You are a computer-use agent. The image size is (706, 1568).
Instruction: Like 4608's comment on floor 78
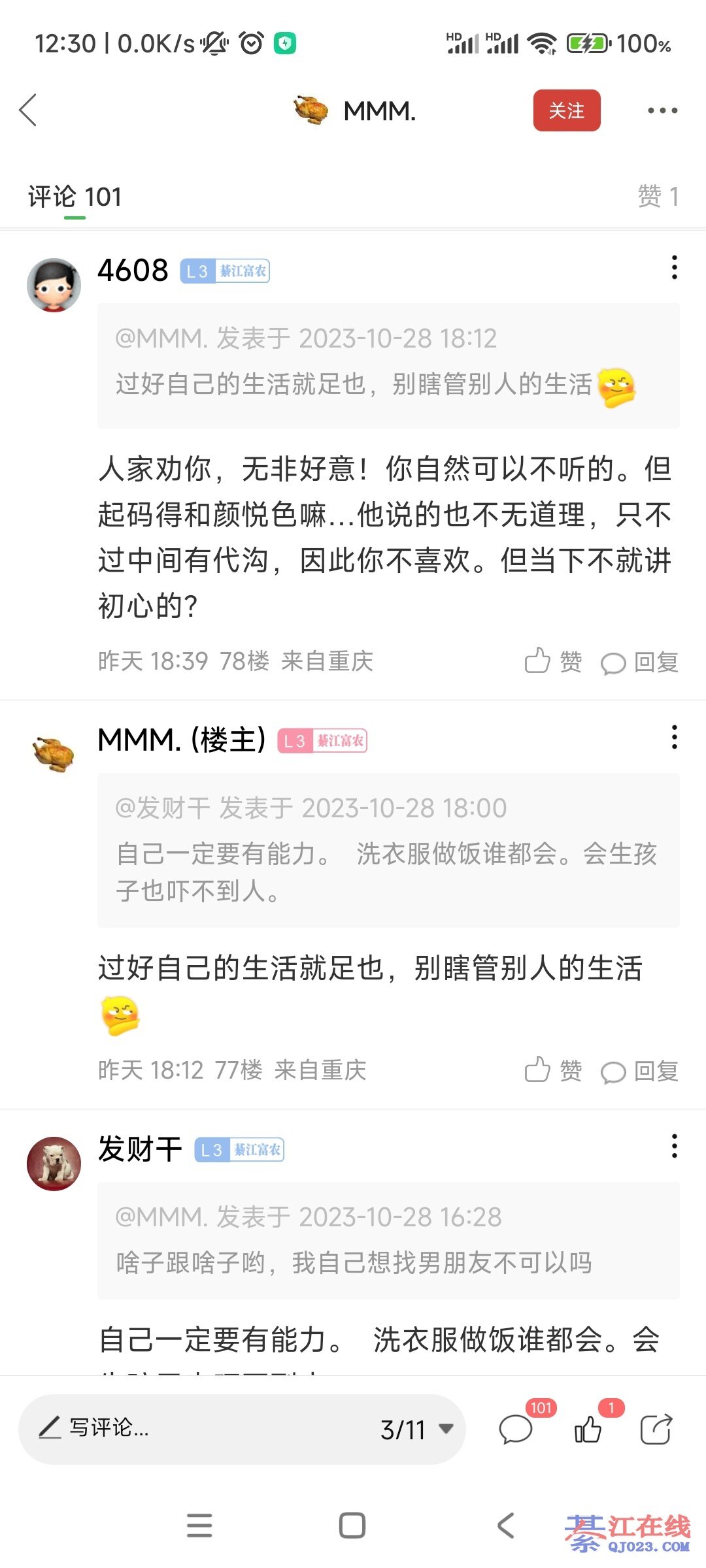pyautogui.click(x=553, y=661)
